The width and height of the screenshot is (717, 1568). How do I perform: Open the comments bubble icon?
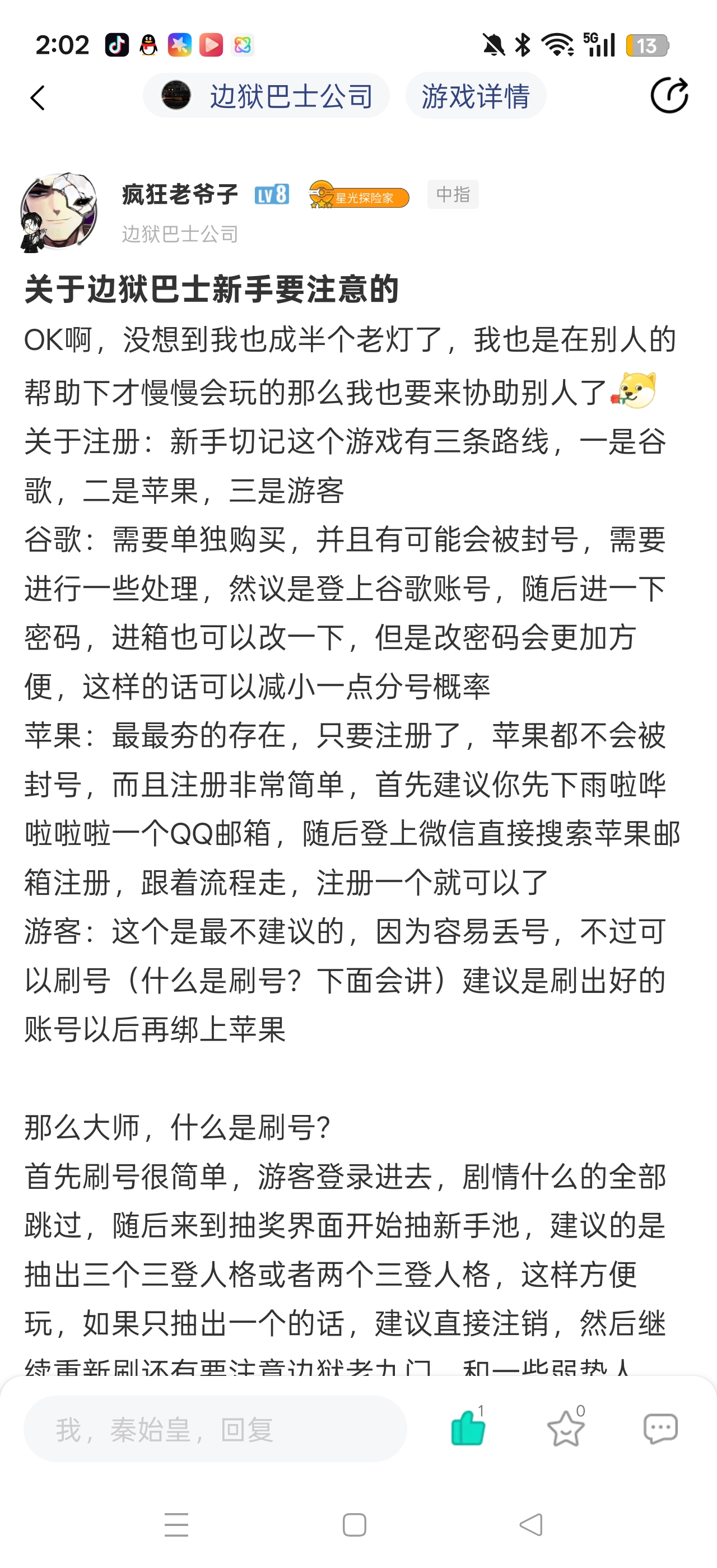pyautogui.click(x=660, y=1428)
